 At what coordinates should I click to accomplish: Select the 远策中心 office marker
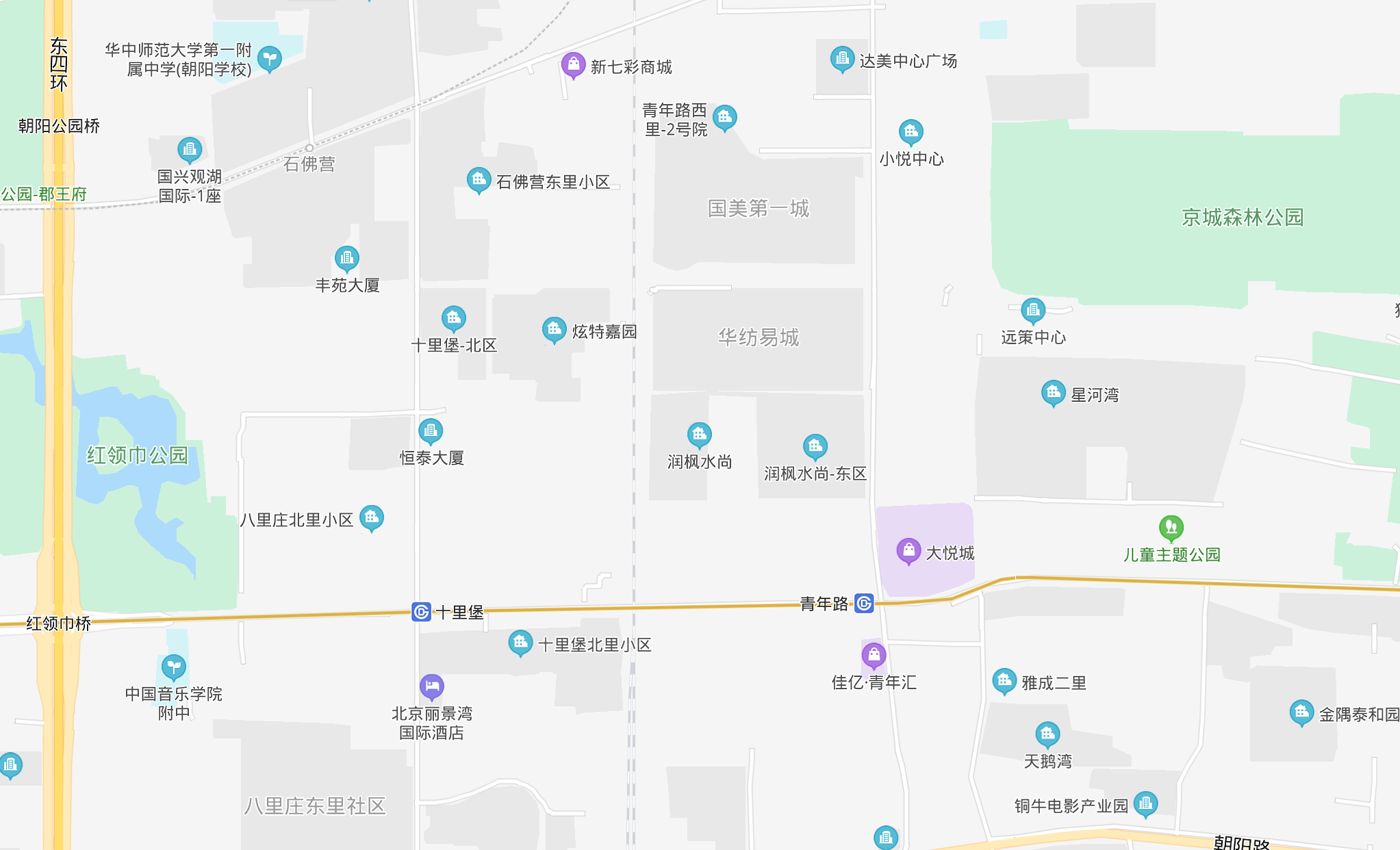point(1032,310)
